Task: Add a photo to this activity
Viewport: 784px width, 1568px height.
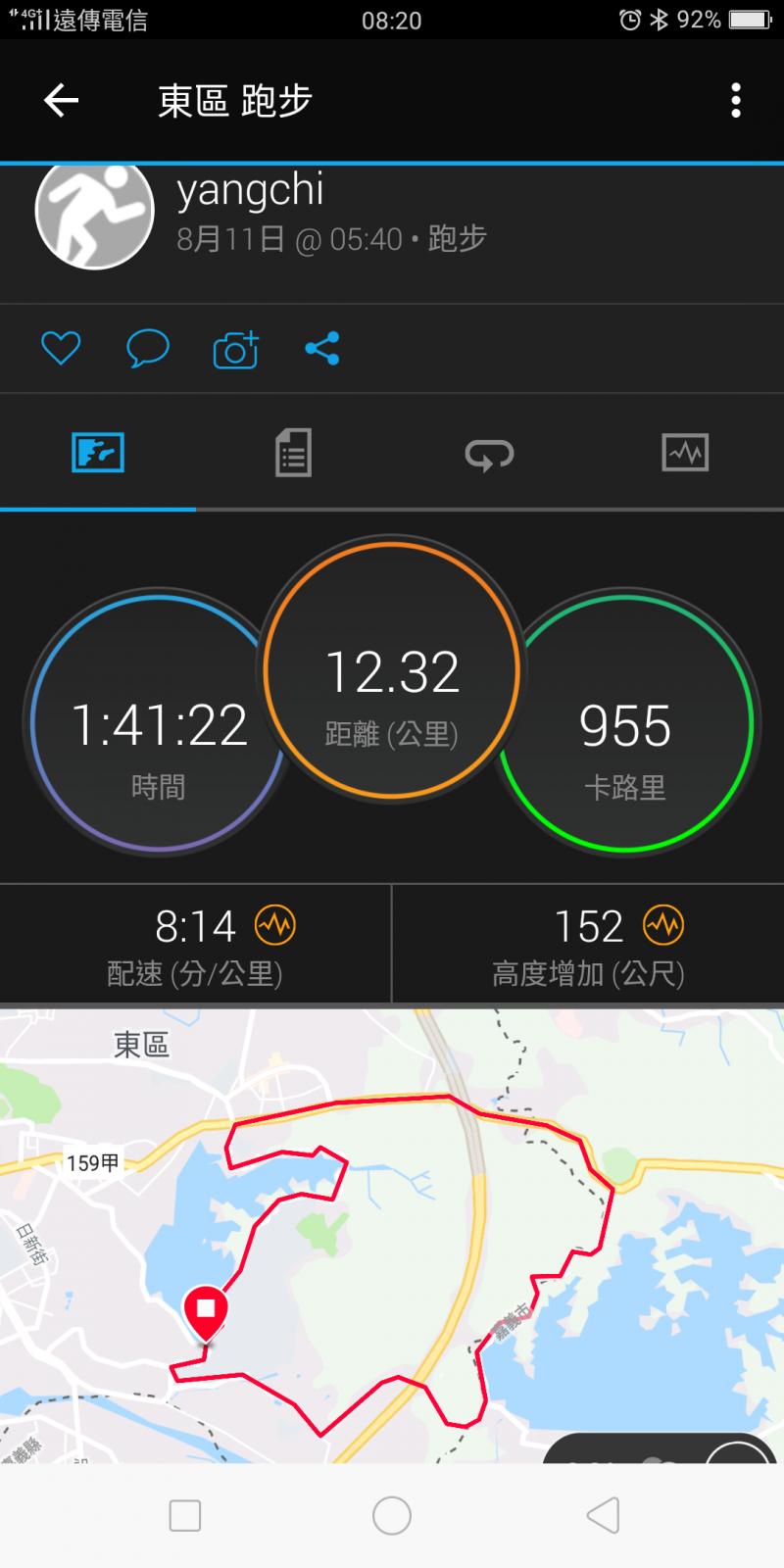Action: [236, 350]
